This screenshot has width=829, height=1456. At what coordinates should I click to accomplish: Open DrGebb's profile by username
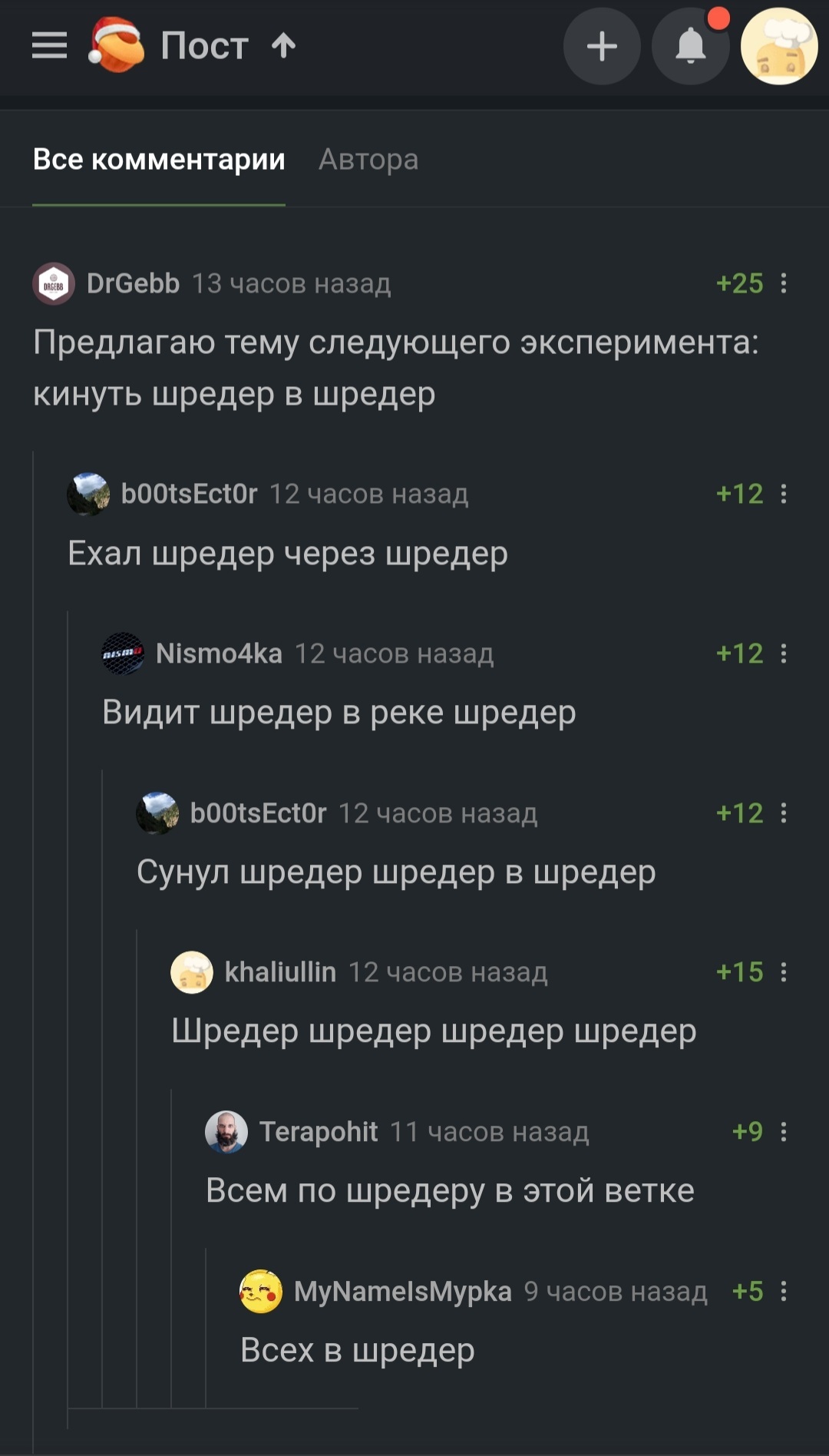point(133,283)
